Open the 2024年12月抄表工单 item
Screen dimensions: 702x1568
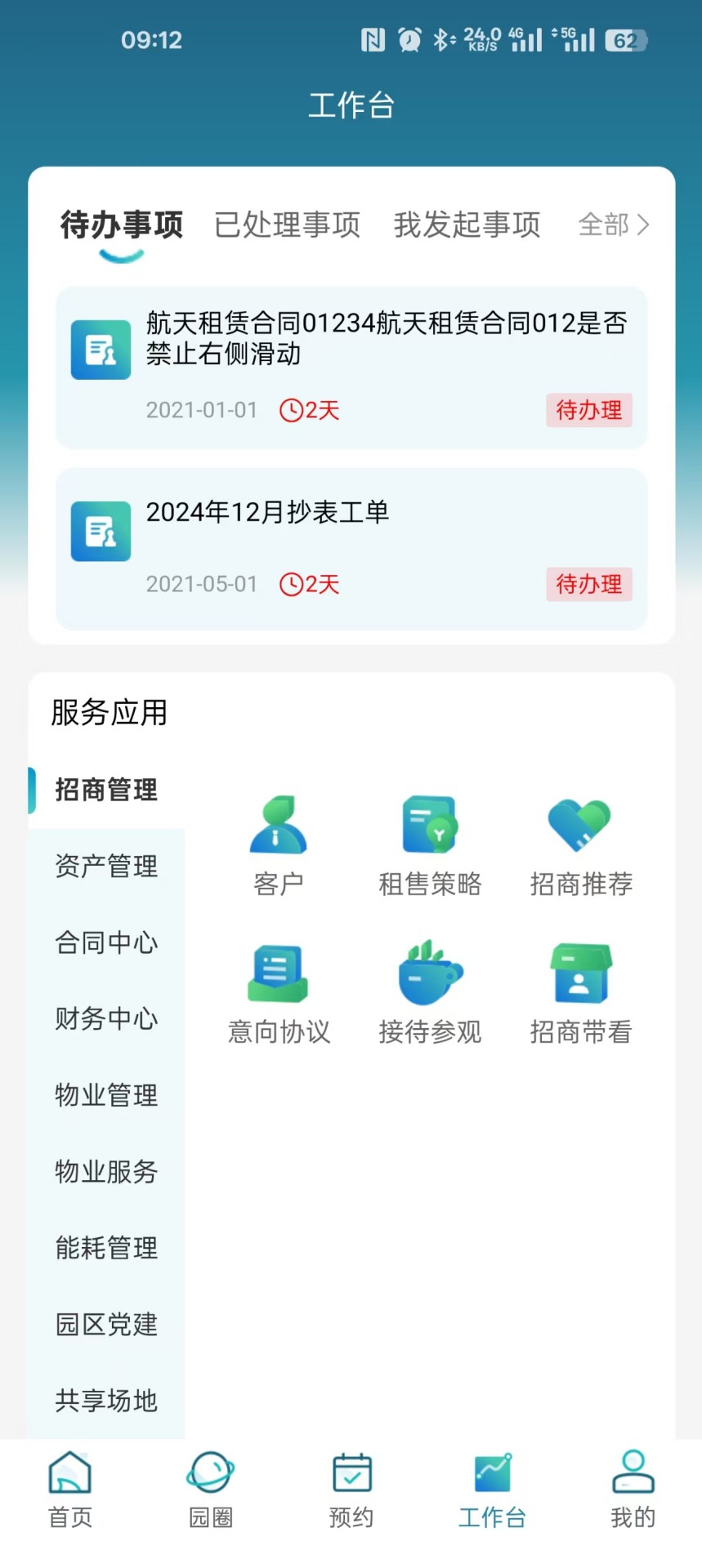point(351,549)
